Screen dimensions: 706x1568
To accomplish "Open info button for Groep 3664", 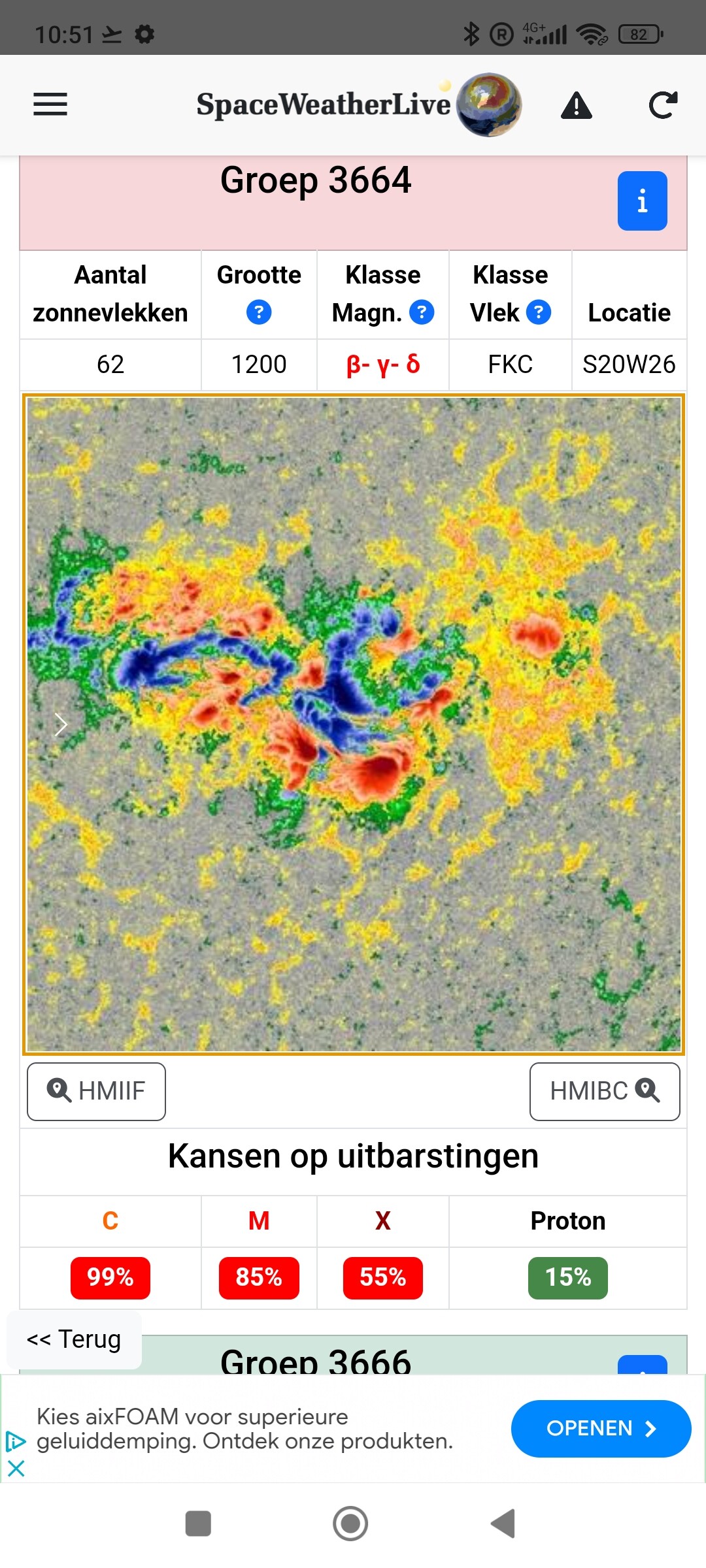I will tap(643, 201).
